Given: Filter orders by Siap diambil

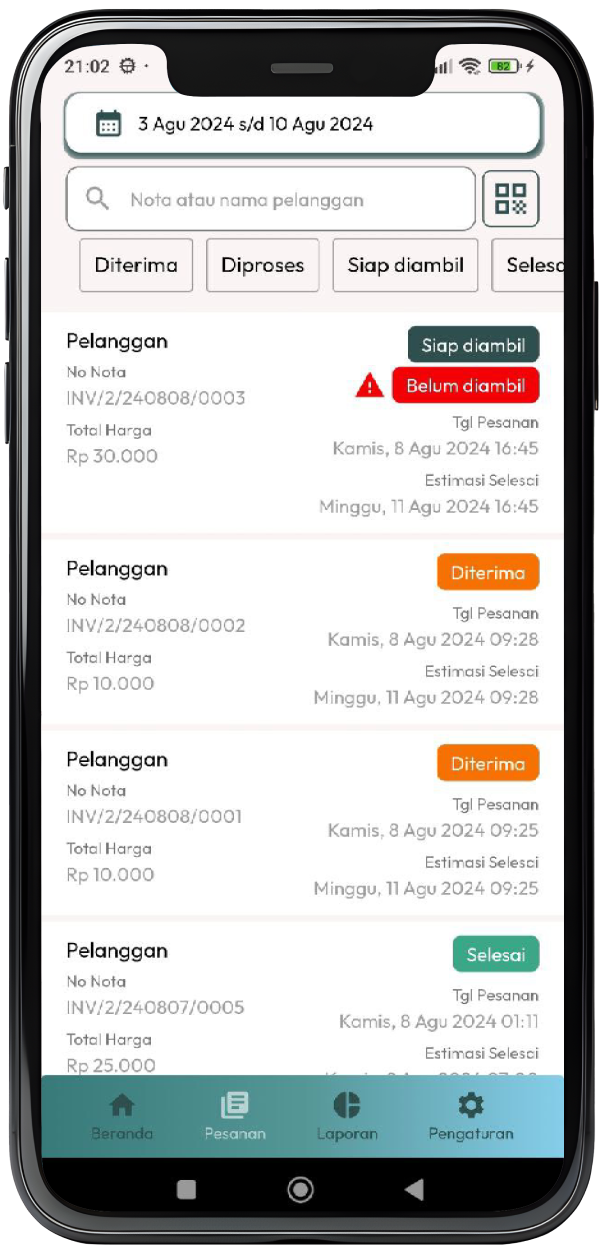Looking at the screenshot, I should tap(405, 265).
